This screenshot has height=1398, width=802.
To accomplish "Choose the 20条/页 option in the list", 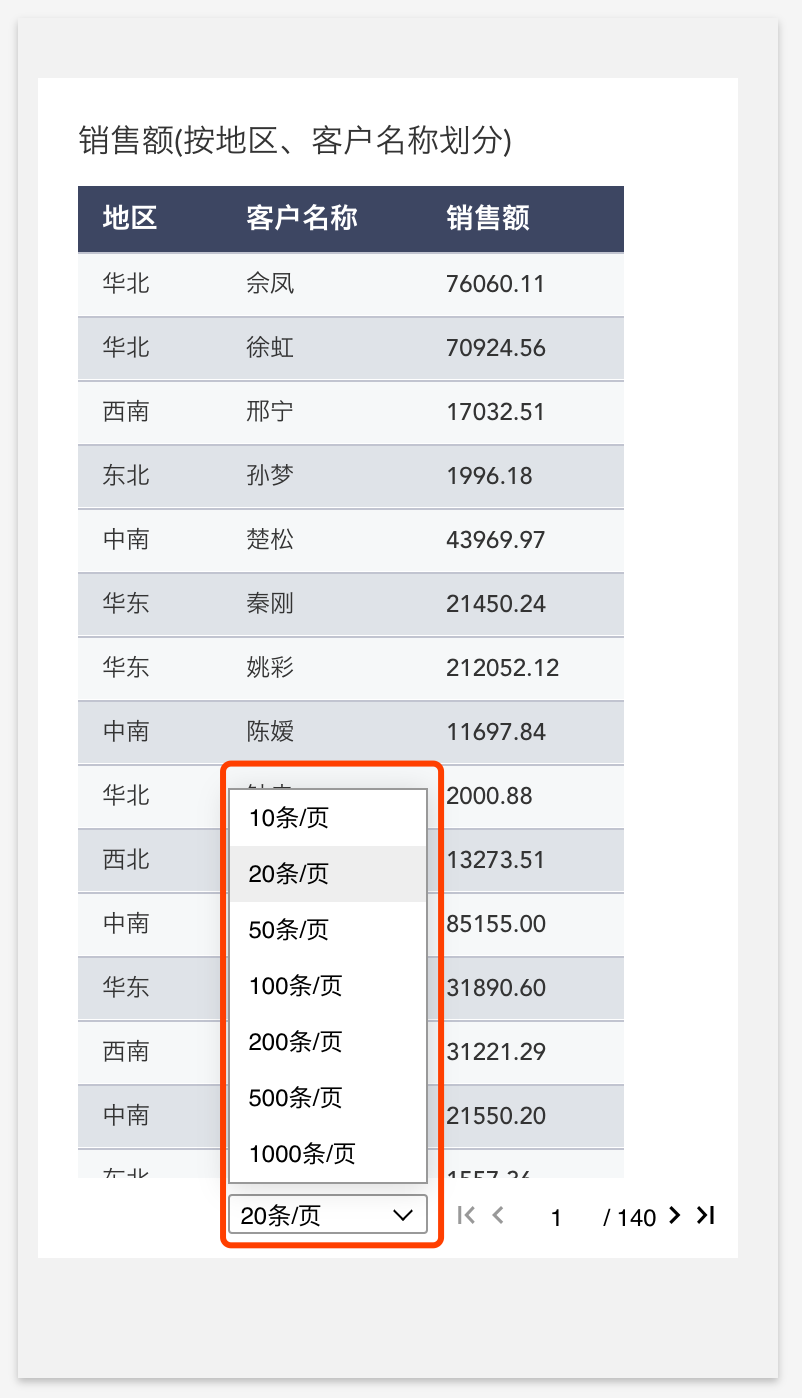I will [x=328, y=874].
